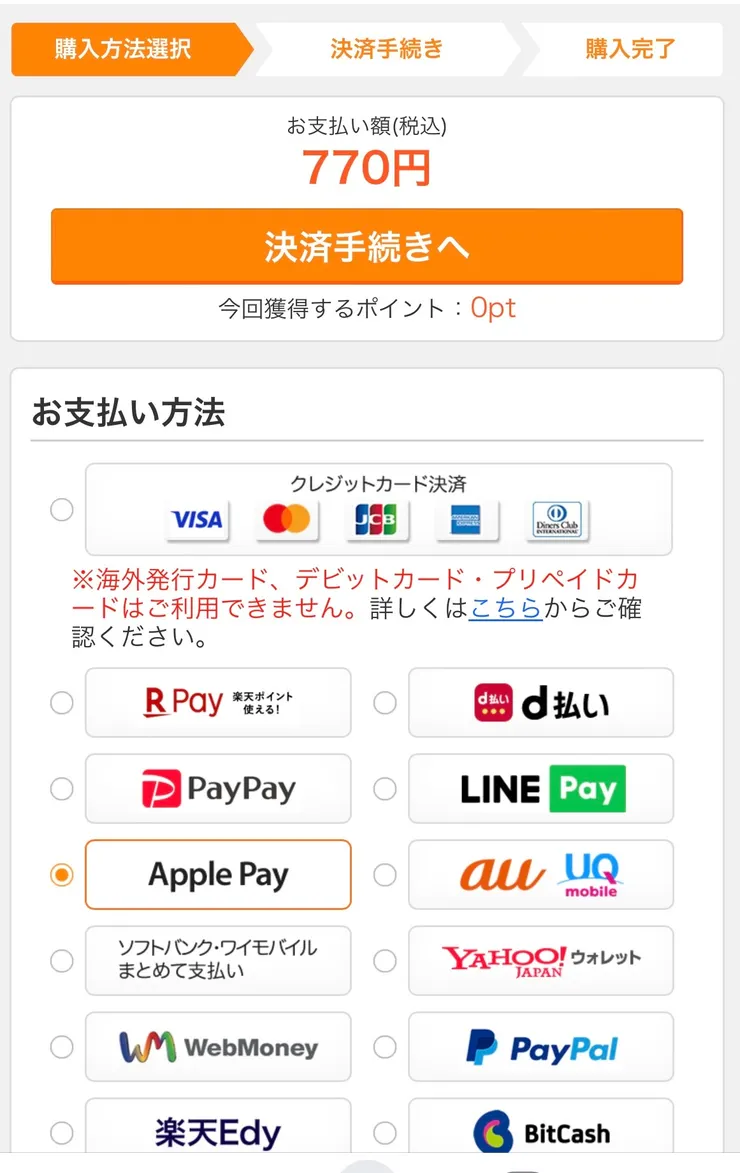
Task: Click the Mastercard logo
Action: point(286,519)
